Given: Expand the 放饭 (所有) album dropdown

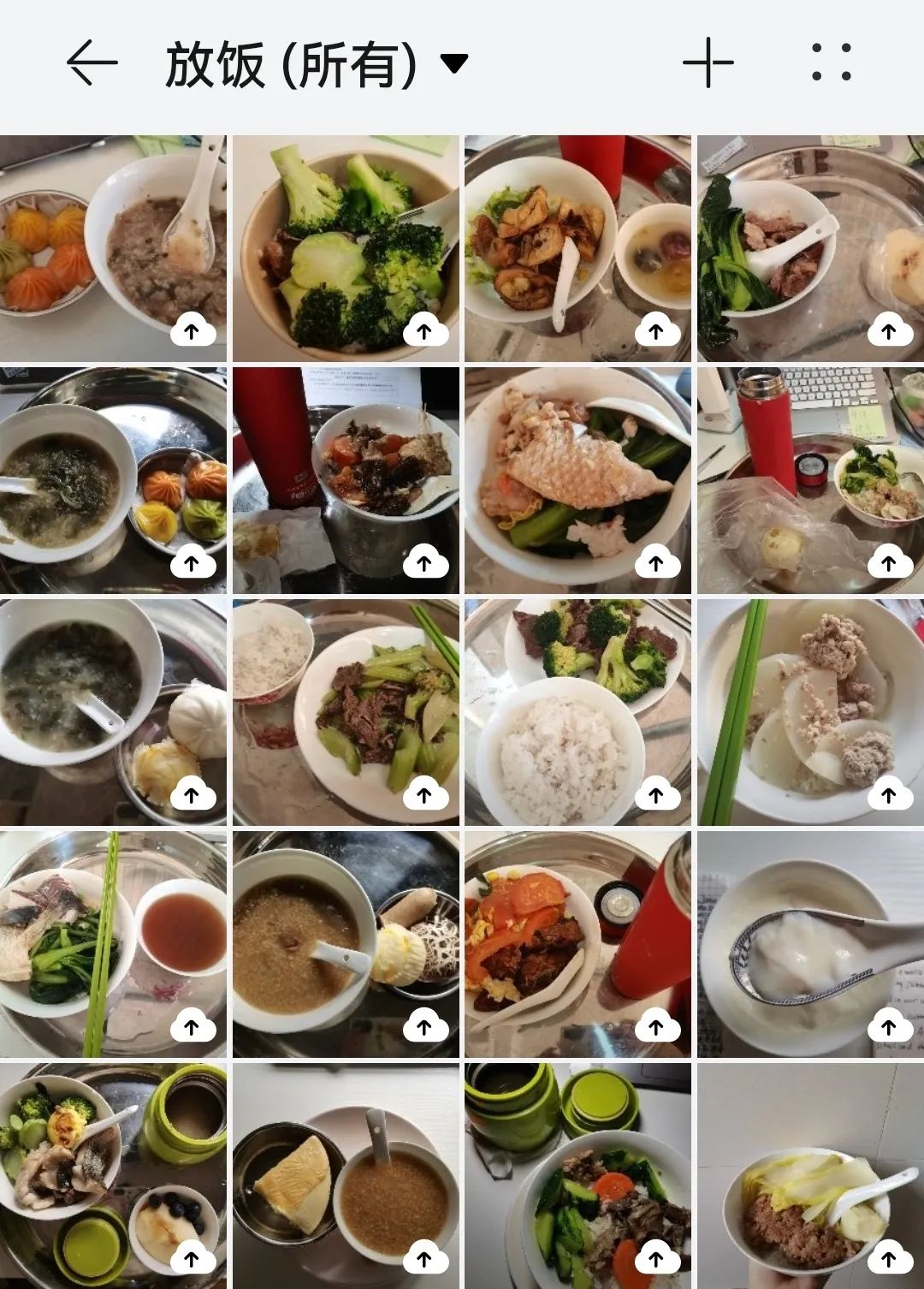Looking at the screenshot, I should pyautogui.click(x=453, y=62).
